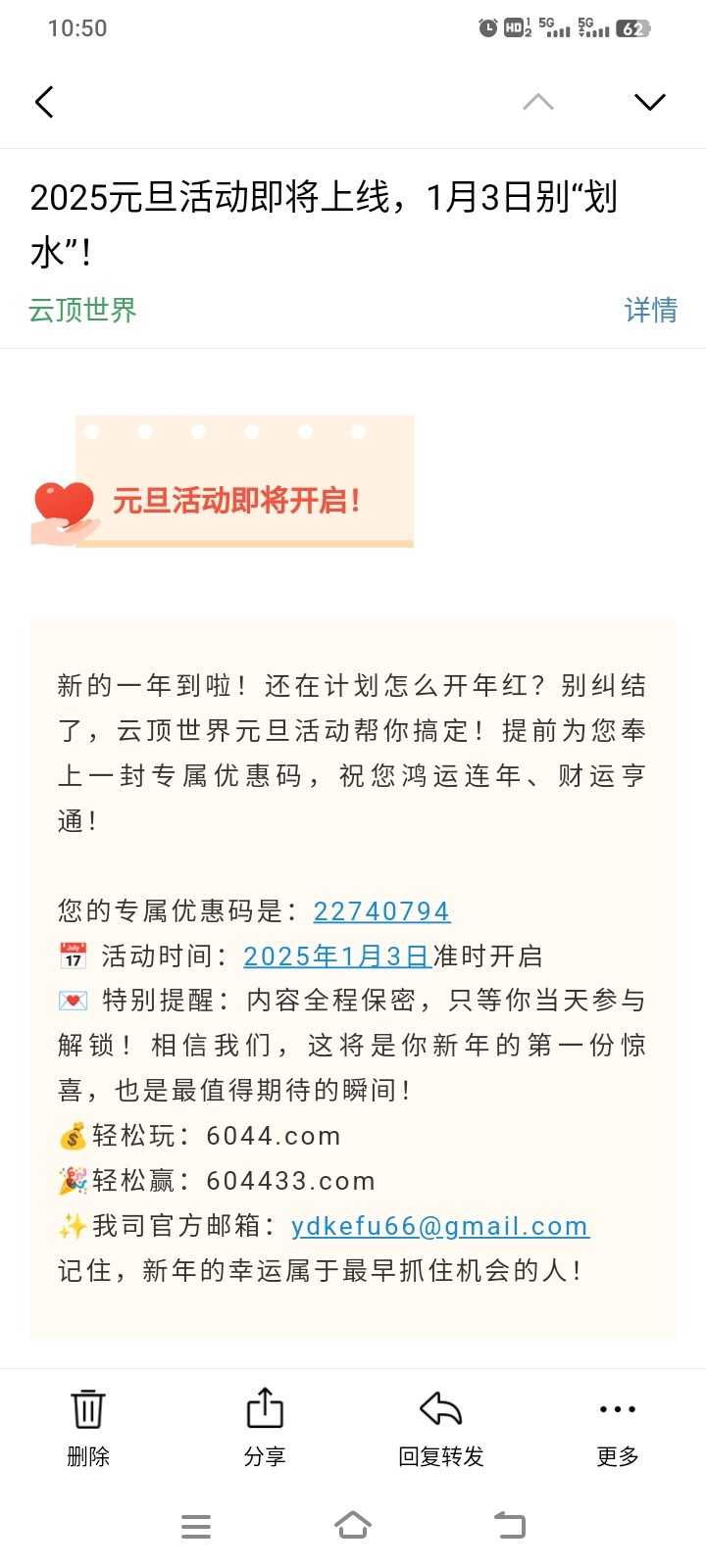Go to the system home screen
This screenshot has height=1568, width=706.
(x=353, y=1526)
